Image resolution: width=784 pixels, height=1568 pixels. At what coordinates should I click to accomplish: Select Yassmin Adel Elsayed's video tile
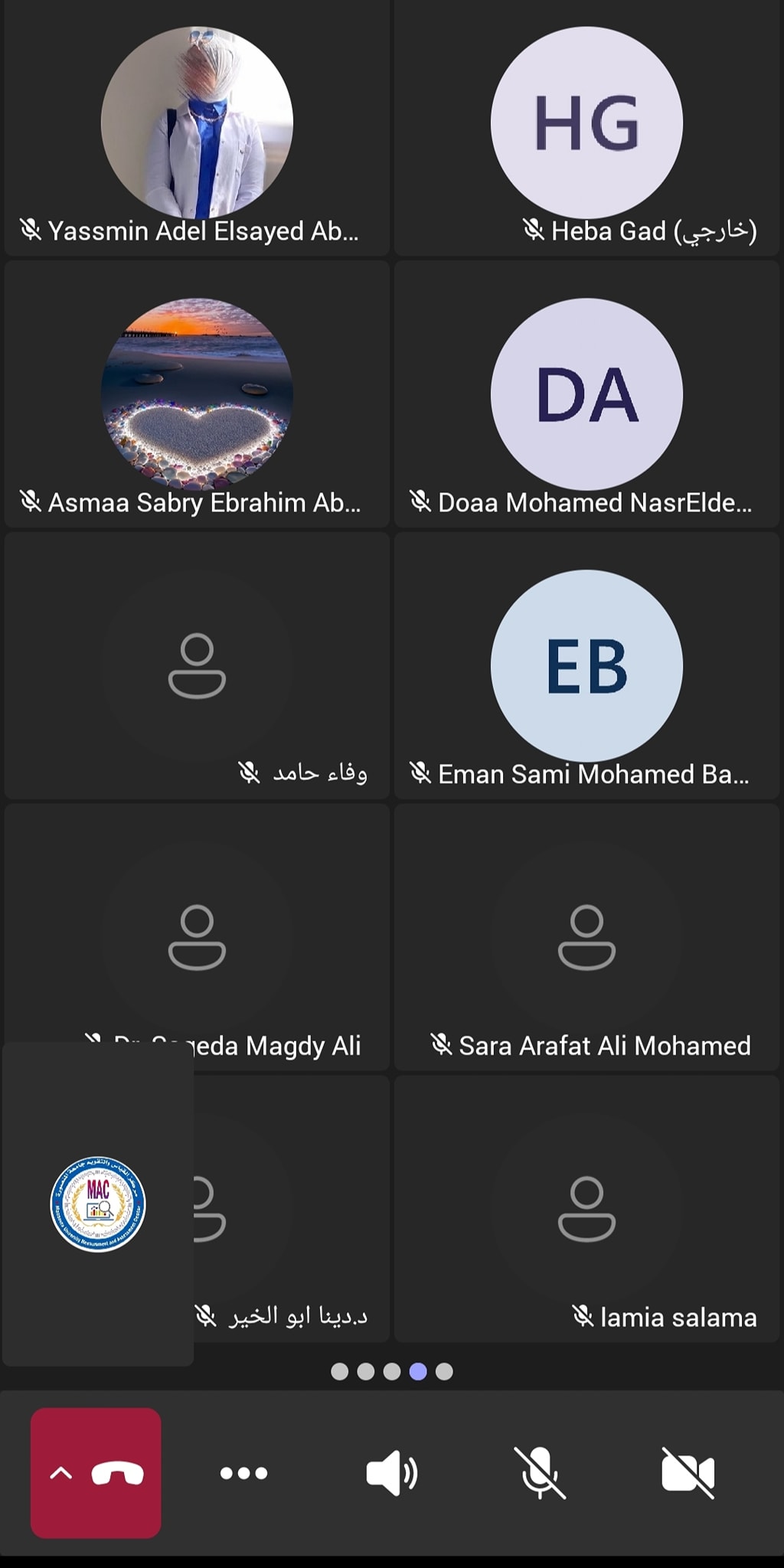coord(197,128)
